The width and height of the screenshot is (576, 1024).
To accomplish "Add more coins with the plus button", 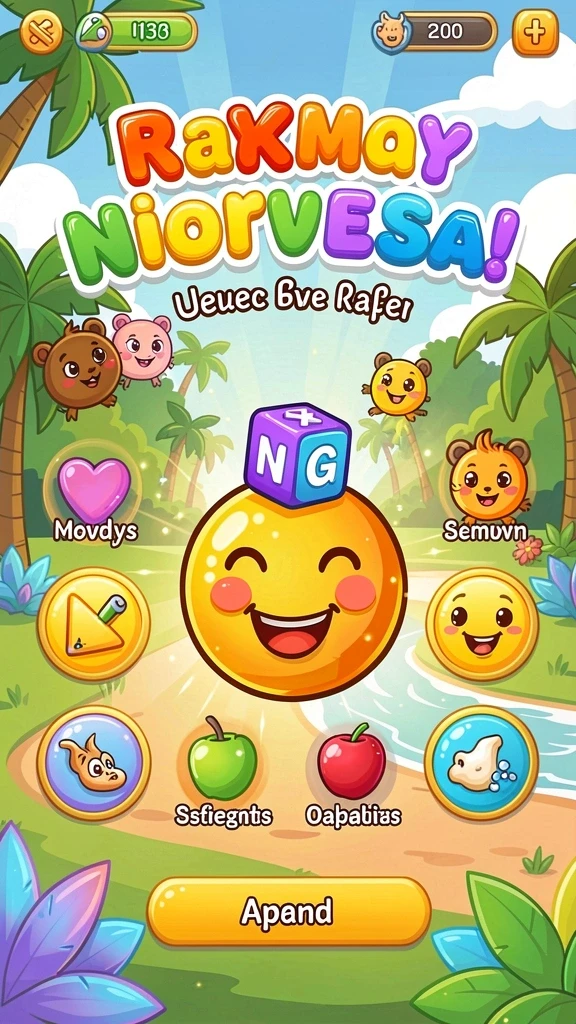I will 535,31.
